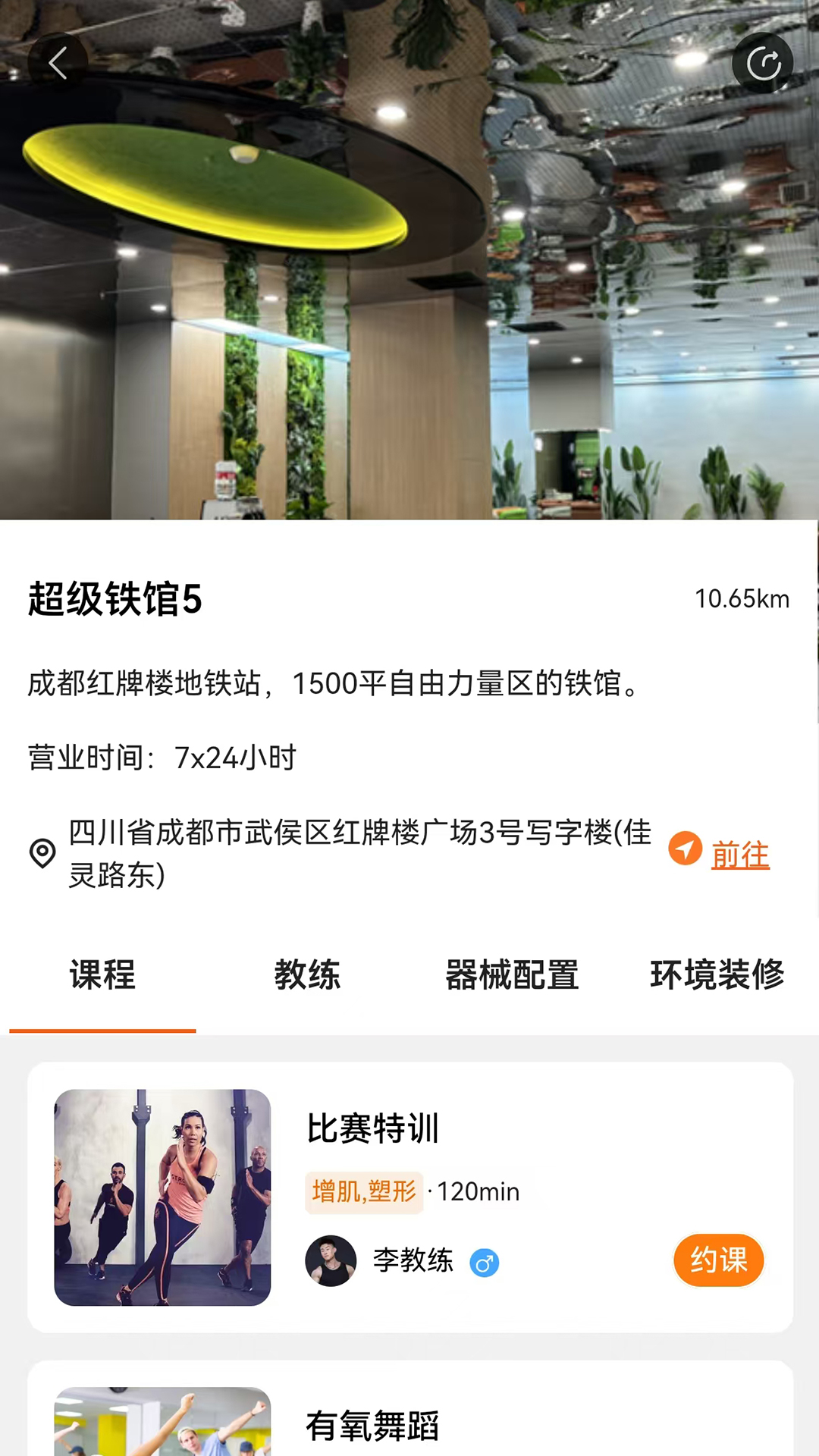This screenshot has height=1456, width=819.
Task: Stay on the 课程 tab
Action: (x=102, y=976)
